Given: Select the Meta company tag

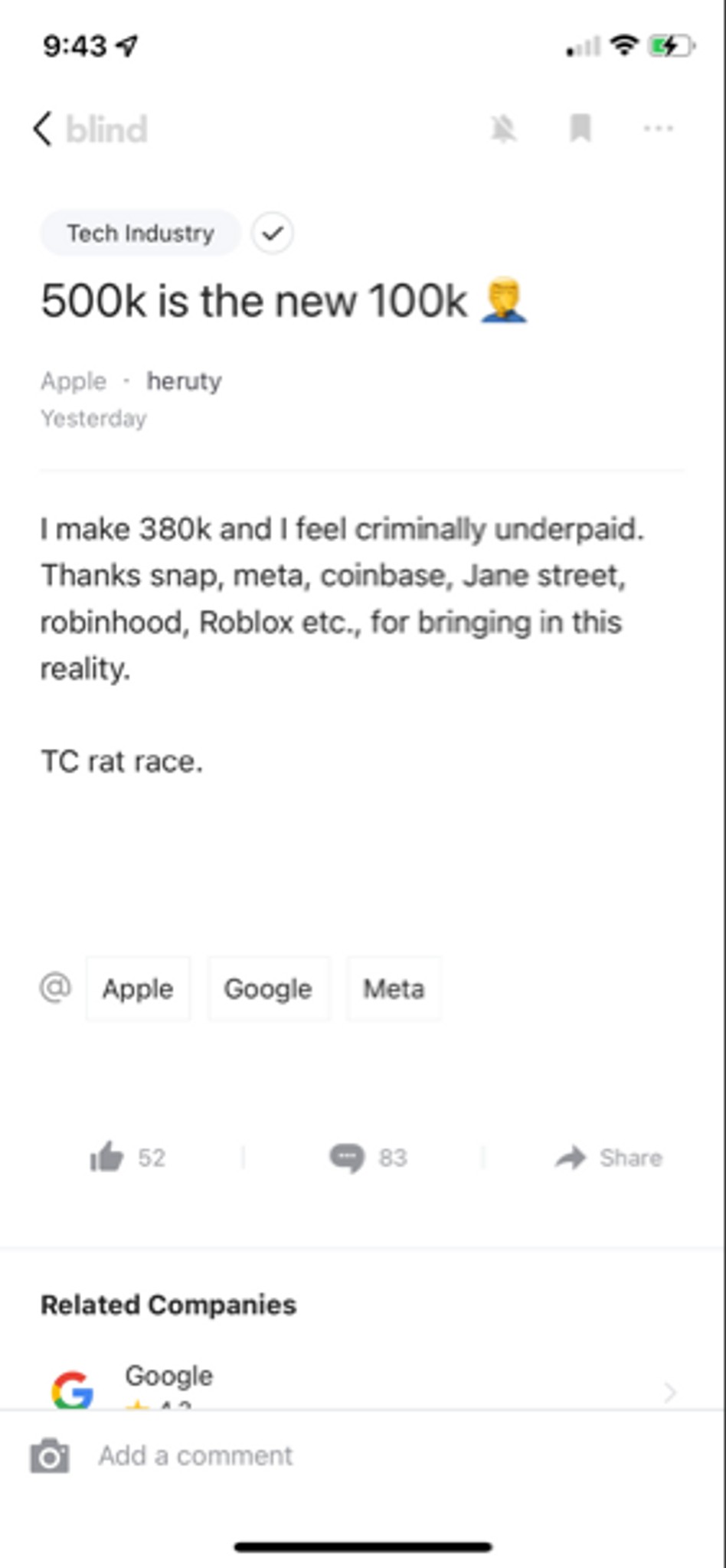Looking at the screenshot, I should click(393, 988).
